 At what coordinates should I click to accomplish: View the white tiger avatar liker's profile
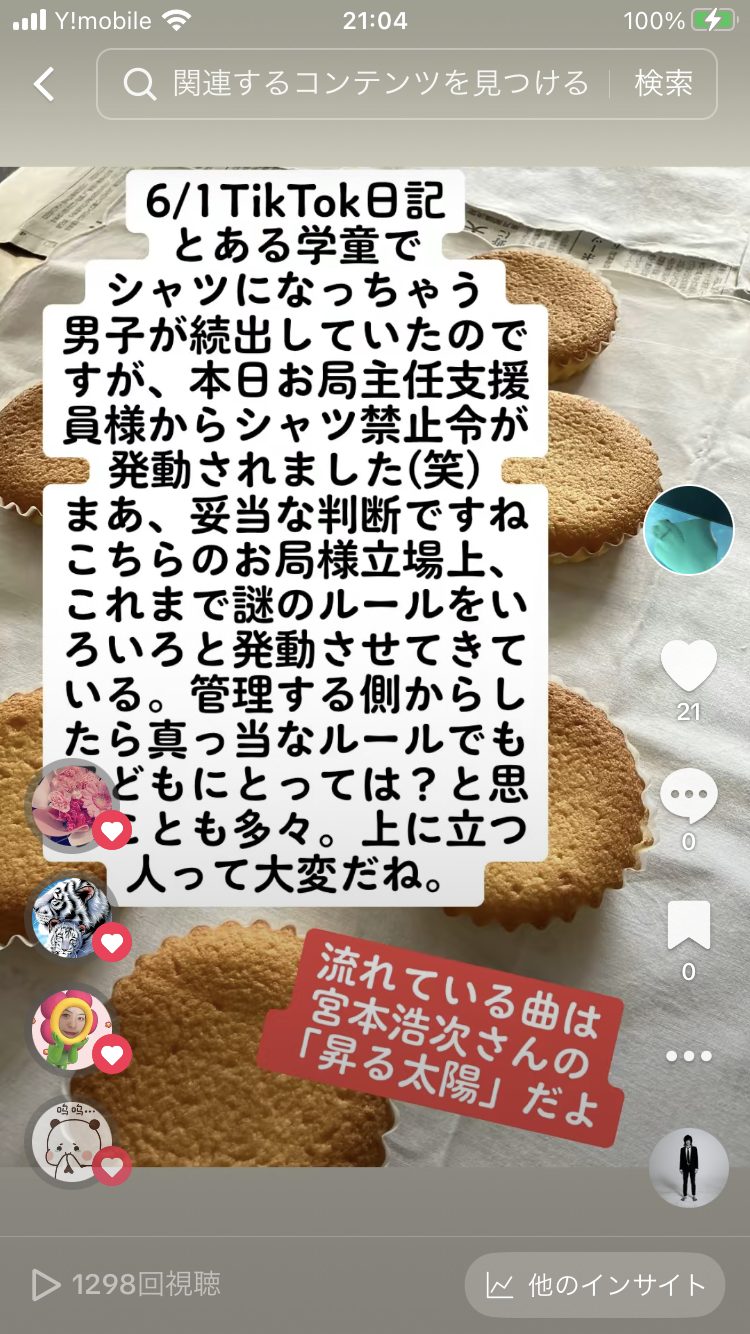click(x=72, y=915)
